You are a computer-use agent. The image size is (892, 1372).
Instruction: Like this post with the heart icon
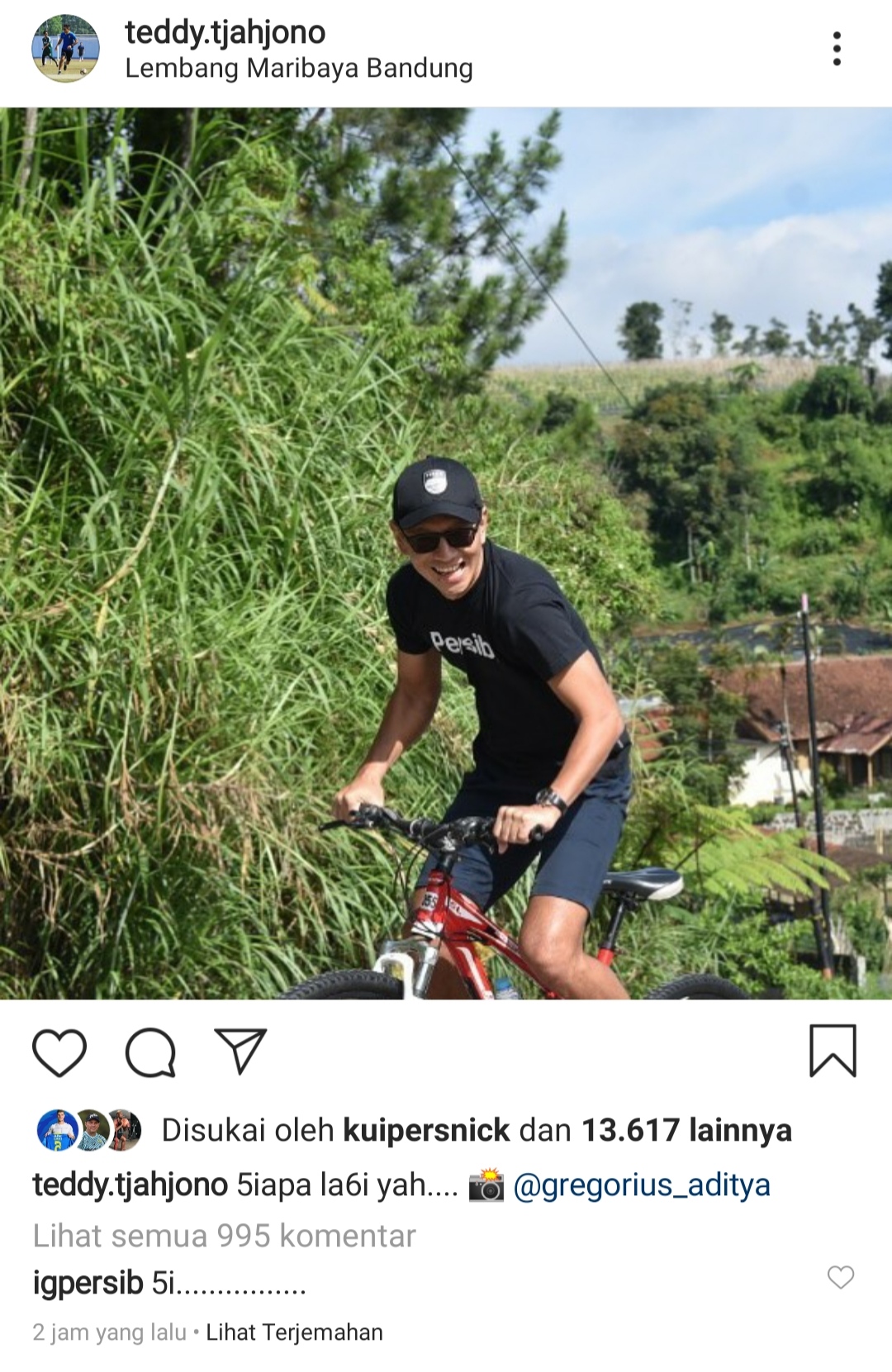coord(59,1052)
